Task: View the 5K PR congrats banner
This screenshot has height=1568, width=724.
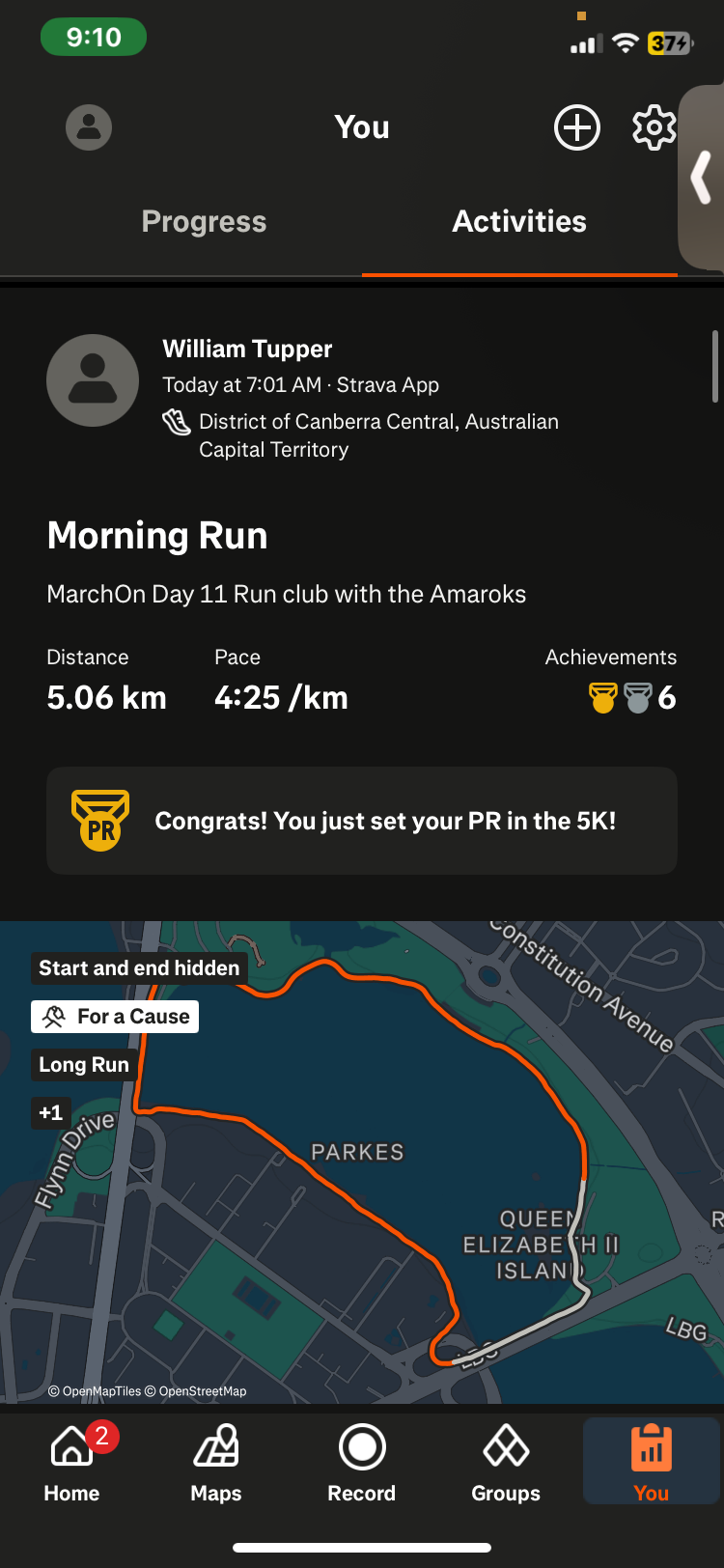Action: click(x=362, y=821)
